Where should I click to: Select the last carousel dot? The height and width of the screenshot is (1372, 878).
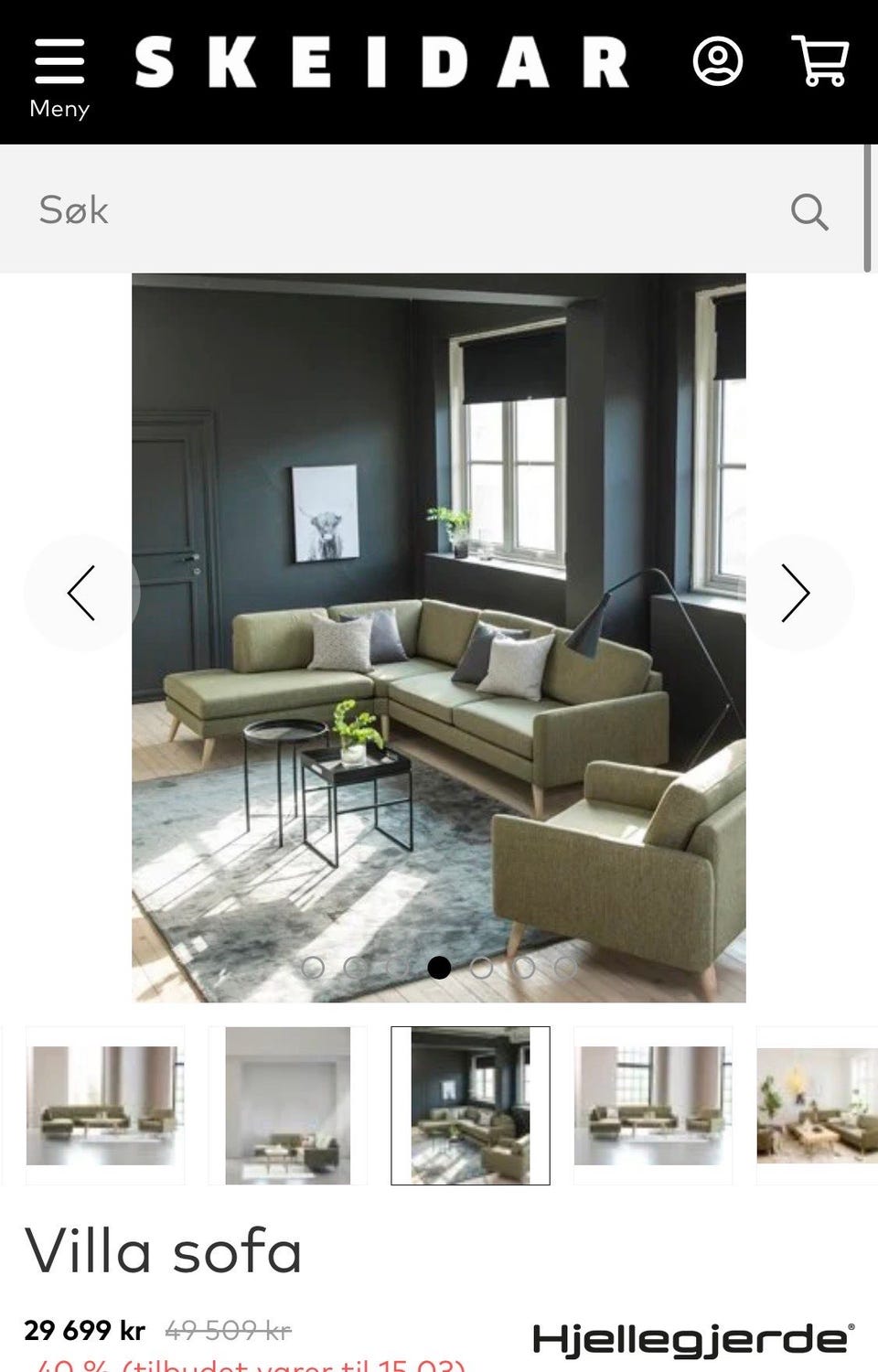[563, 965]
